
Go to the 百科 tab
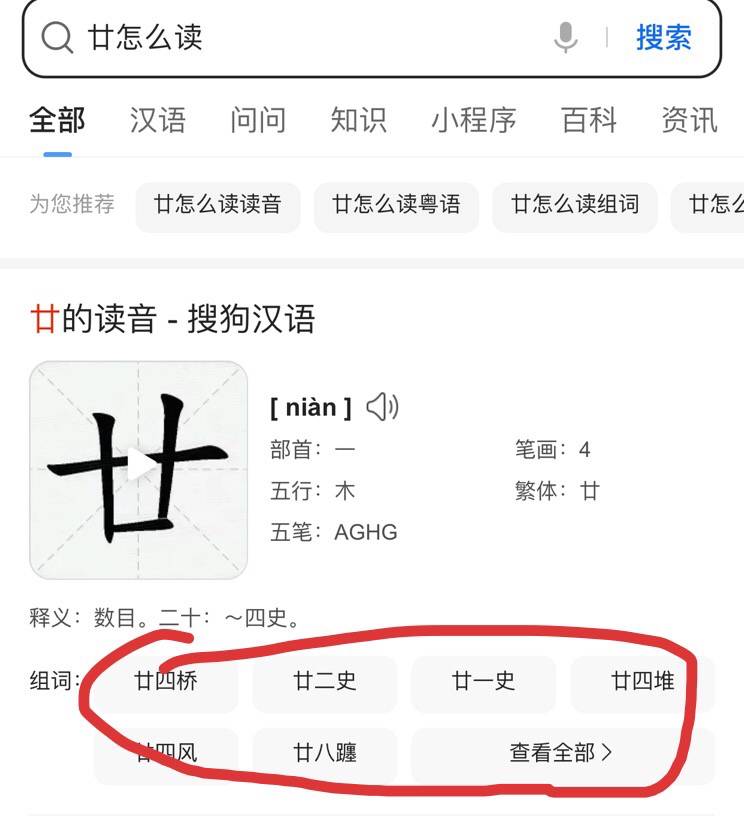[x=589, y=121]
